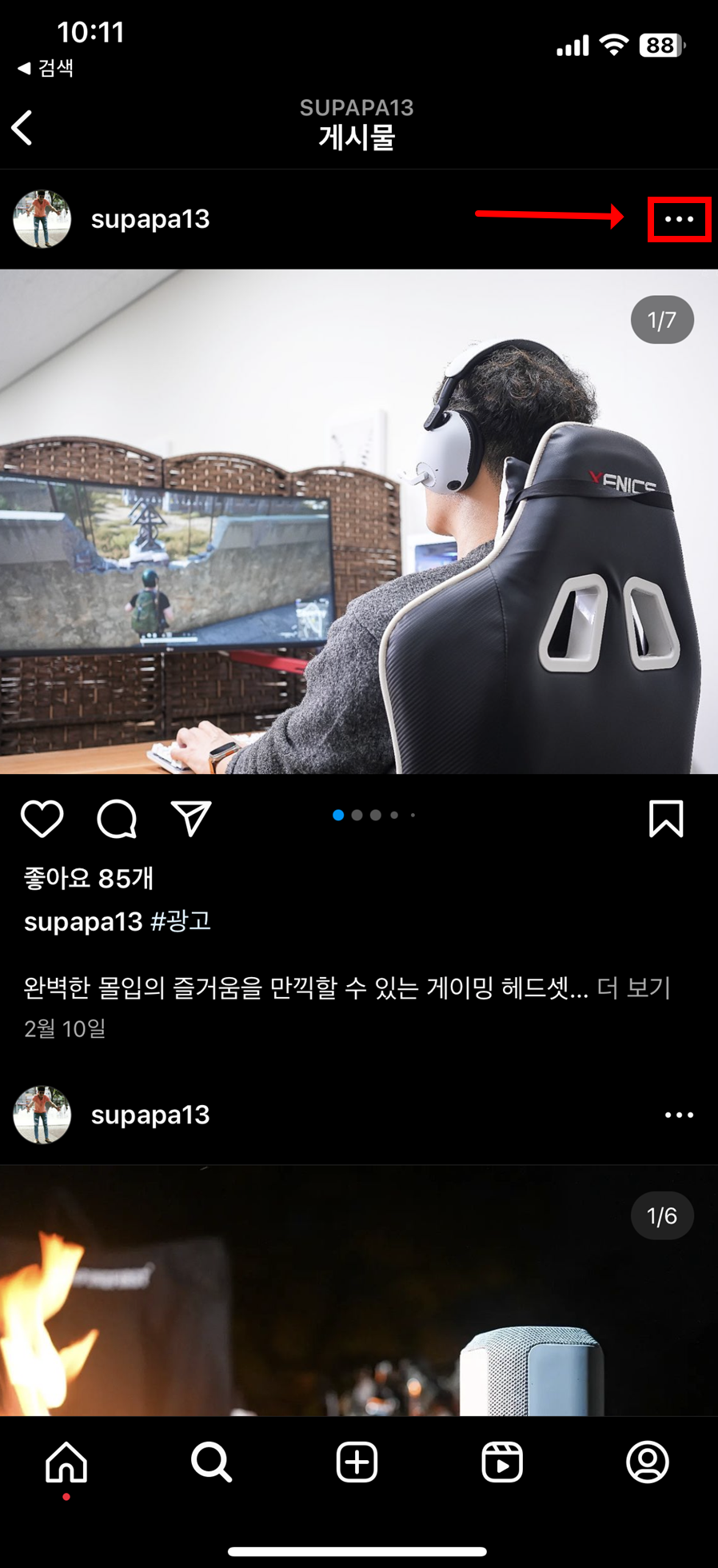Open supapa13 profile from the first post header
This screenshot has height=1568, width=718.
(x=150, y=219)
